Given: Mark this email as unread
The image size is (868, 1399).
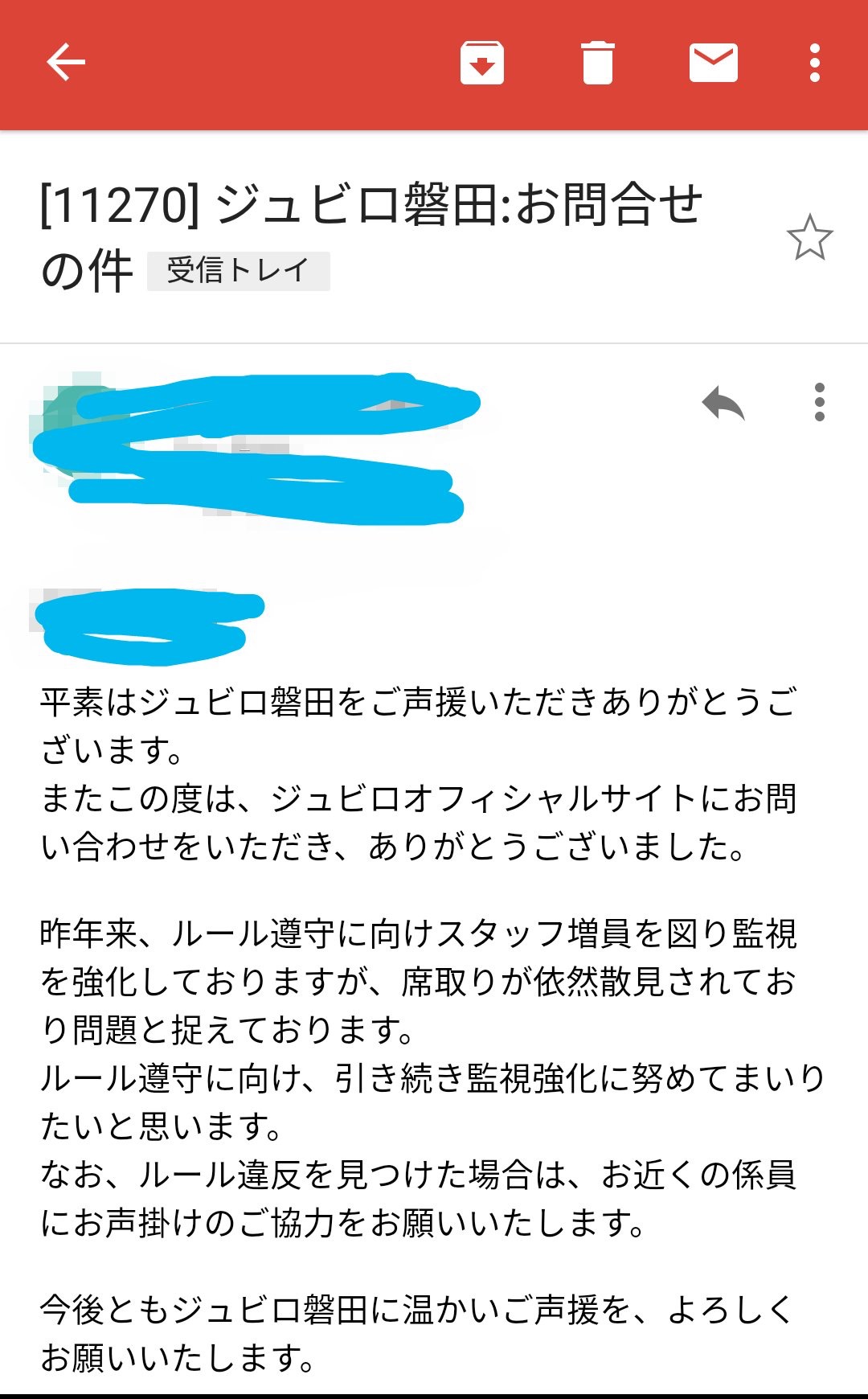Looking at the screenshot, I should [714, 63].
